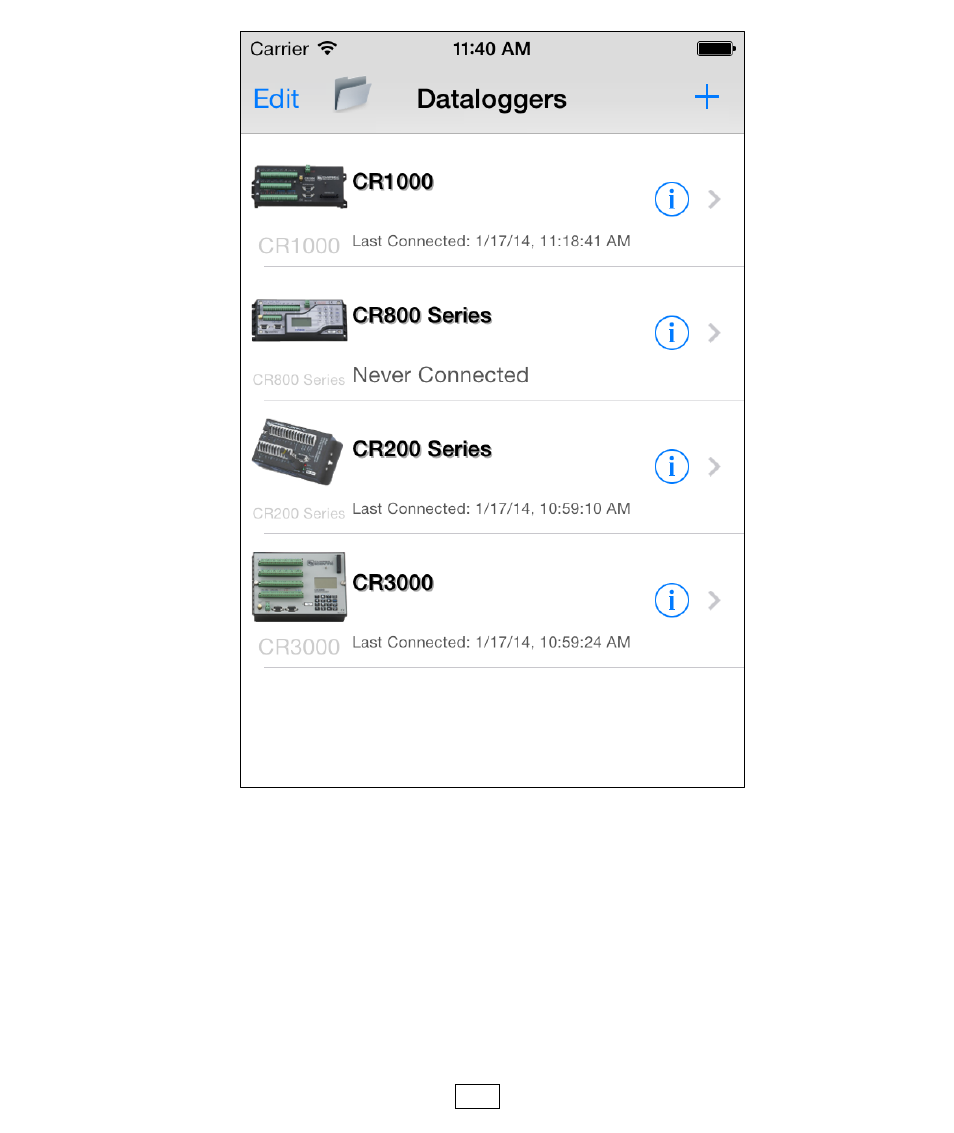Tap the Edit button
Viewport: 954px width, 1133px height.
tap(276, 99)
